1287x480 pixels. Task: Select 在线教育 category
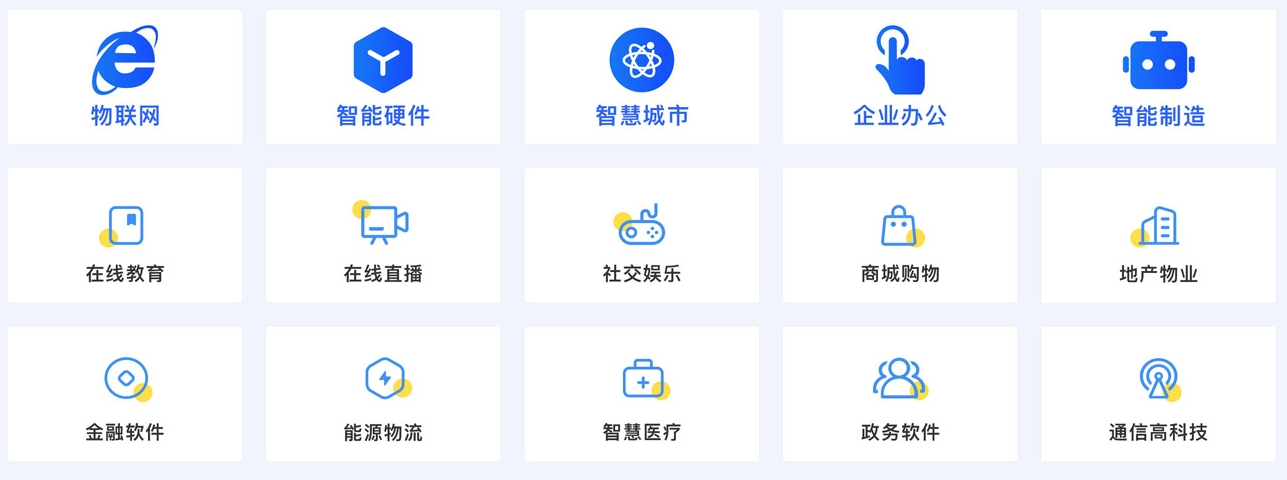pyautogui.click(x=125, y=236)
